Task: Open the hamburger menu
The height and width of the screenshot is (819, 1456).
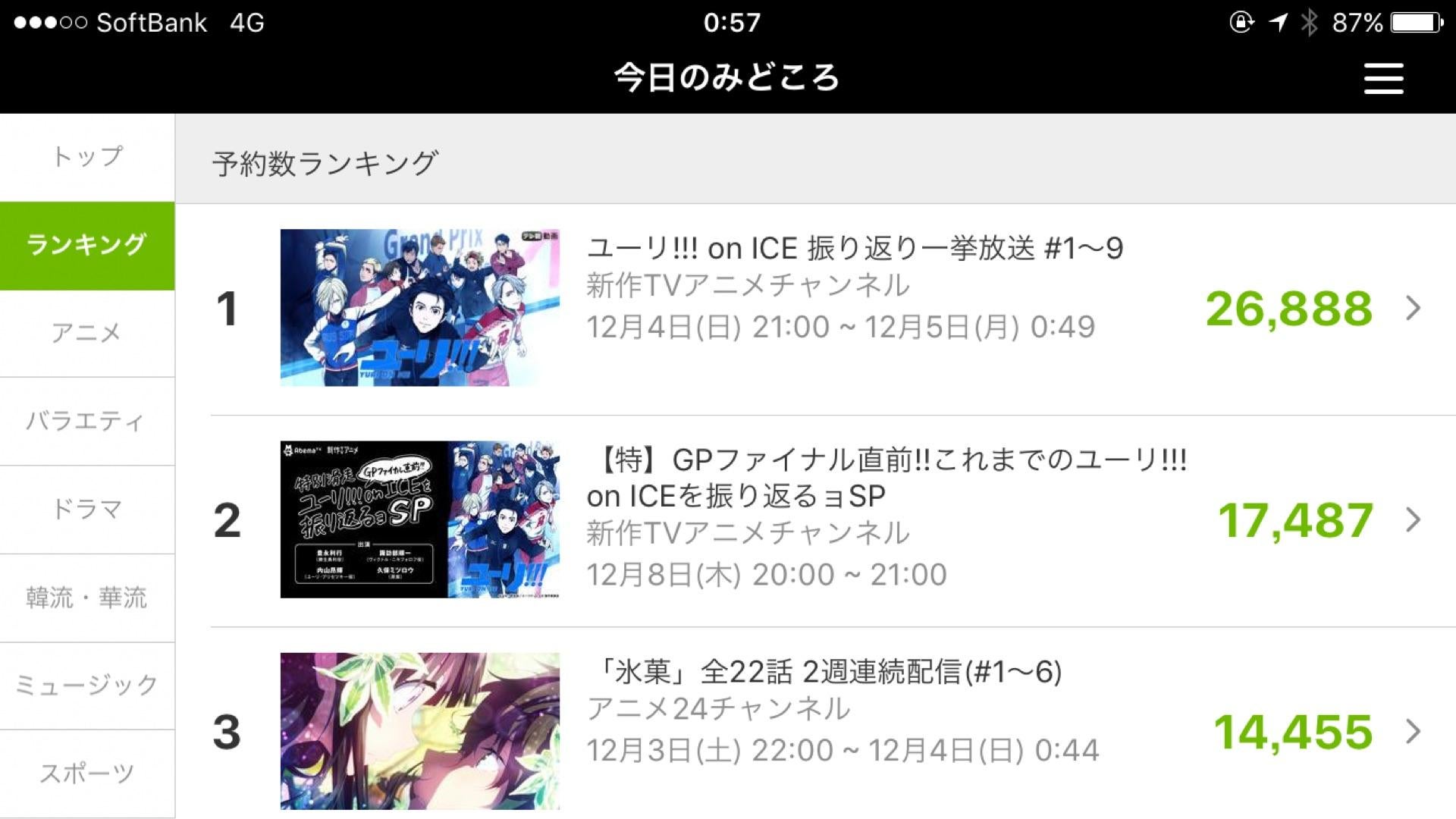Action: pos(1383,79)
